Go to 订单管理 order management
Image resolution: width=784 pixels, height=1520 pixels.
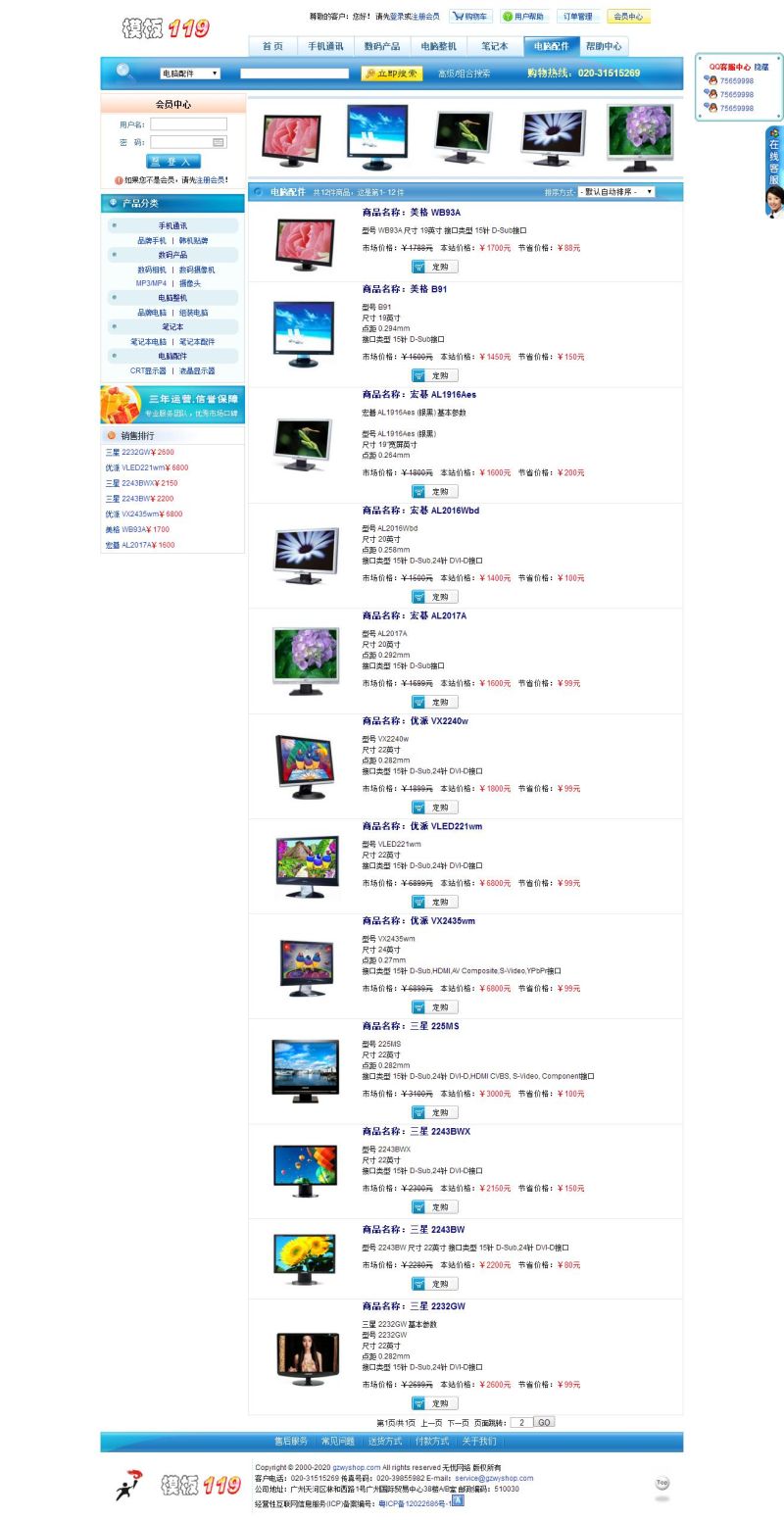pos(577,17)
